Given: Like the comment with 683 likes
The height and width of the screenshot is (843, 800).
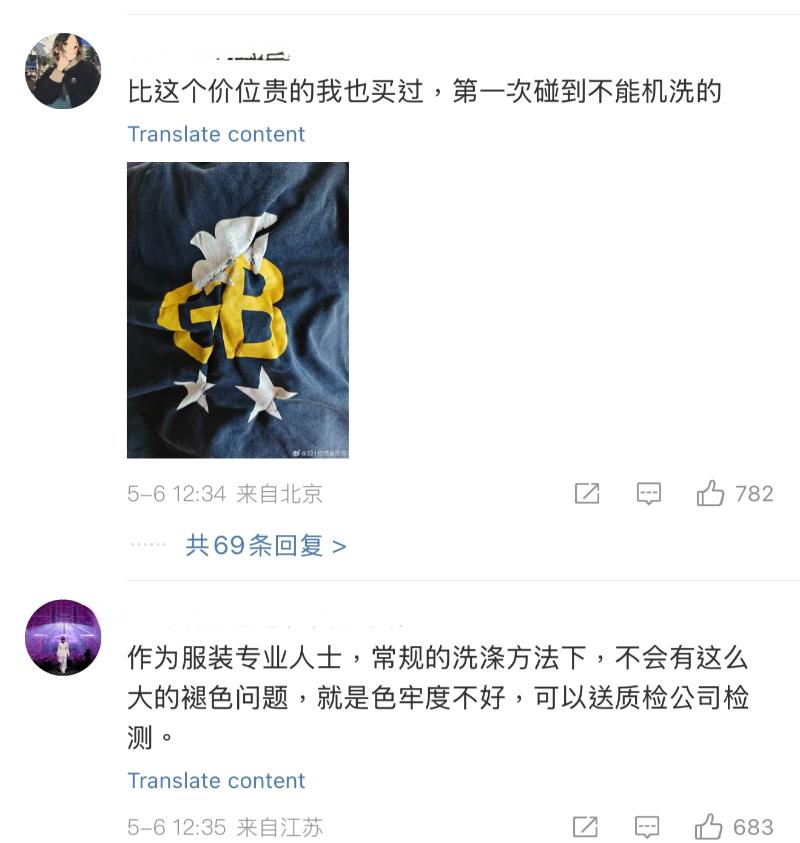Looking at the screenshot, I should (709, 827).
